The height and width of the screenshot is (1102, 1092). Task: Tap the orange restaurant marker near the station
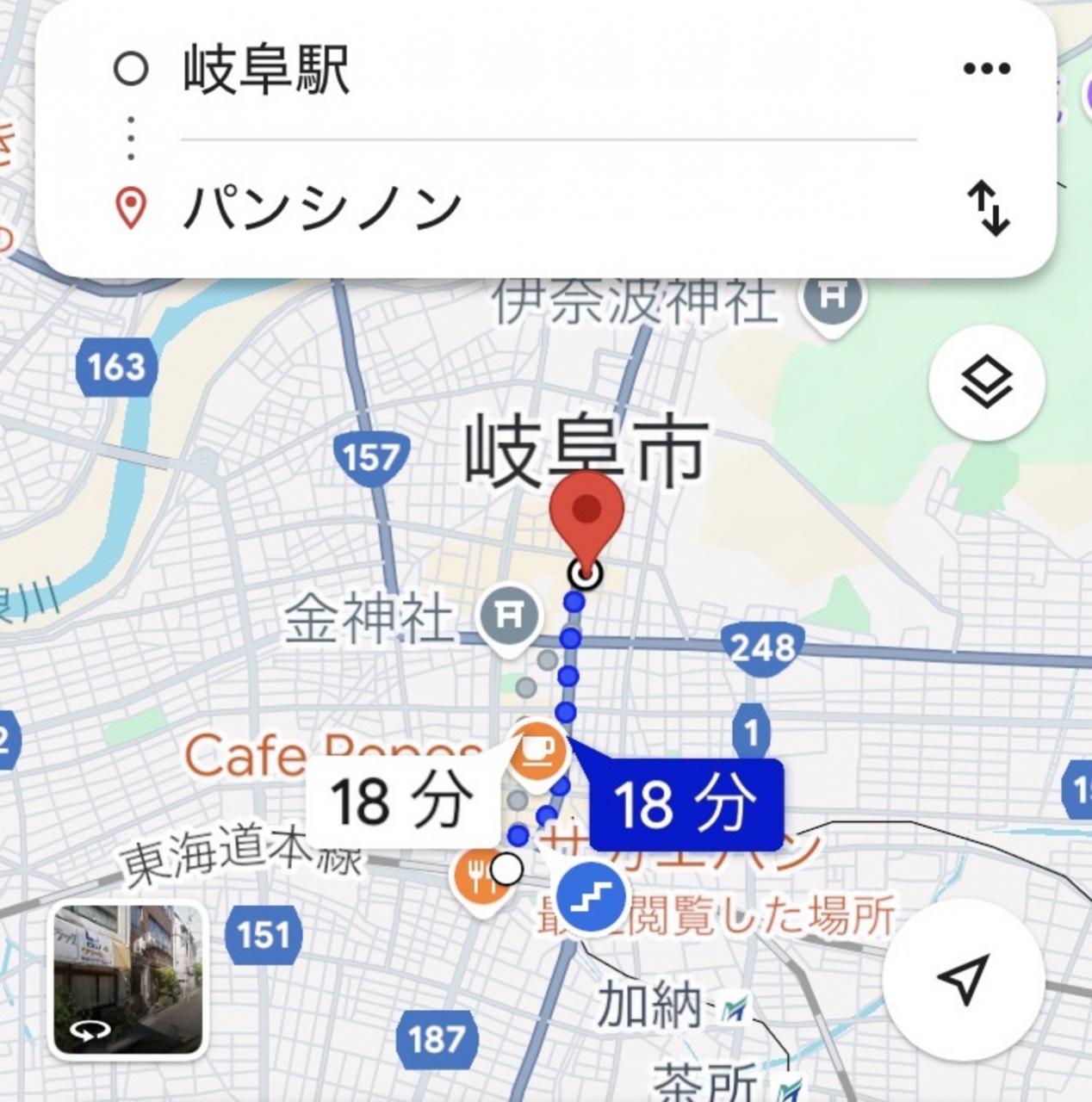481,873
